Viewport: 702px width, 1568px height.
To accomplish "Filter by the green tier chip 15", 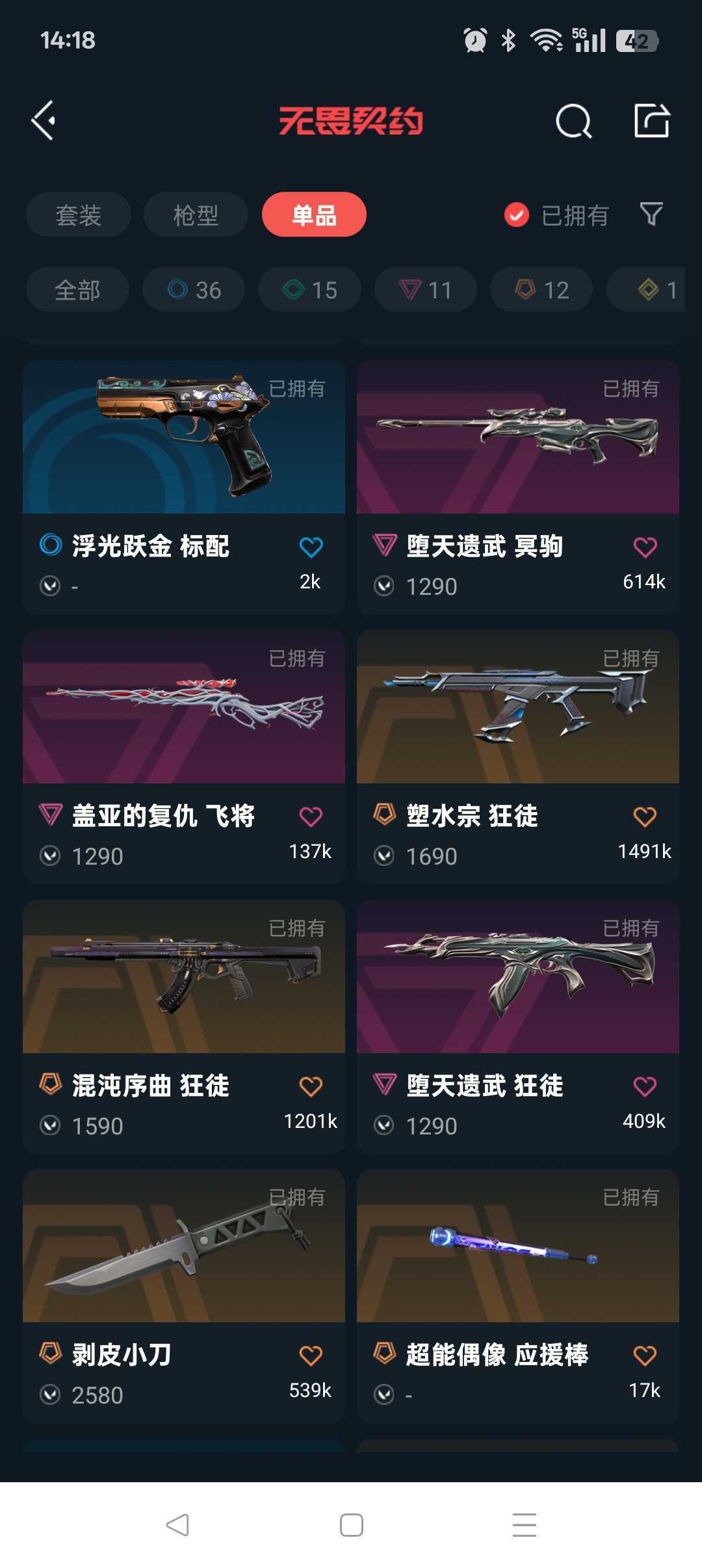I will click(309, 289).
